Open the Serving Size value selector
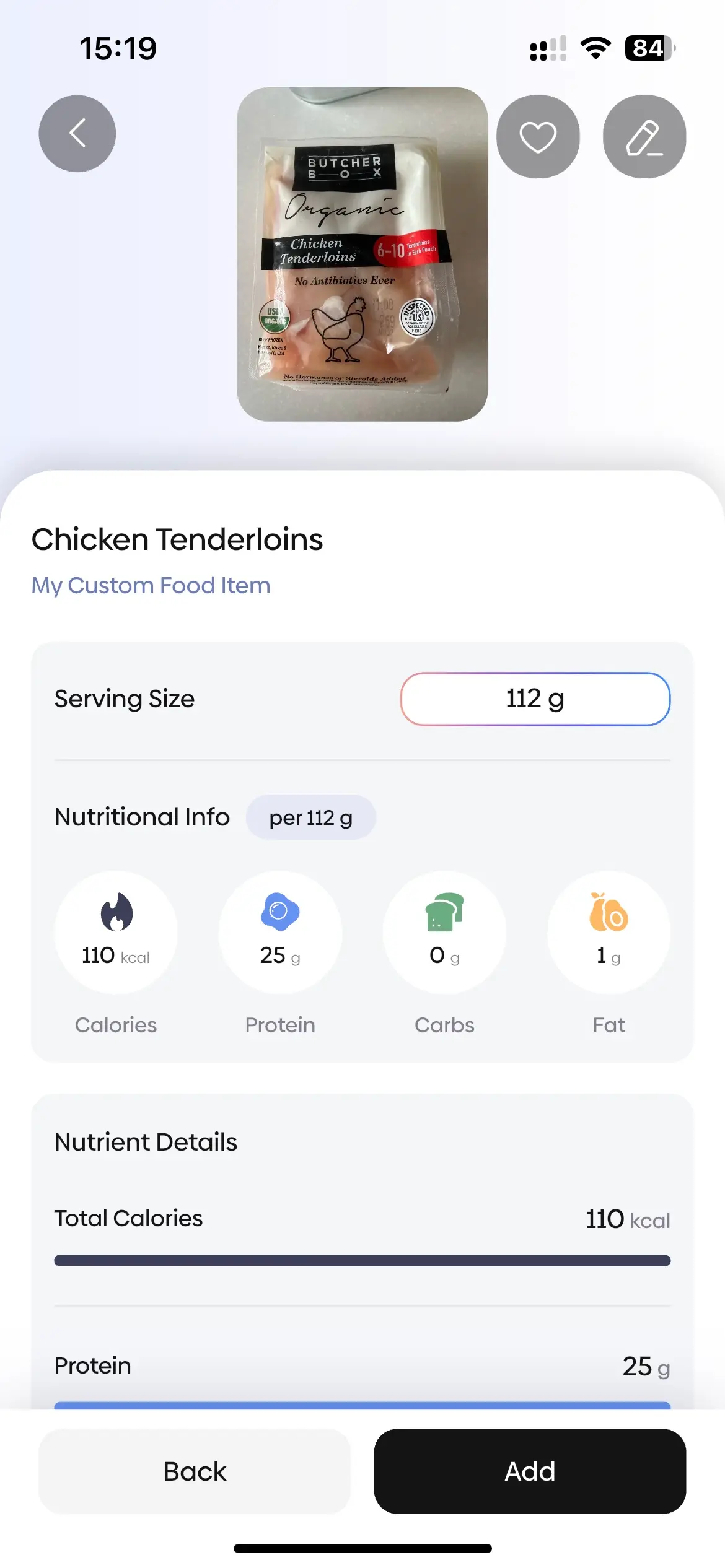 pyautogui.click(x=535, y=699)
